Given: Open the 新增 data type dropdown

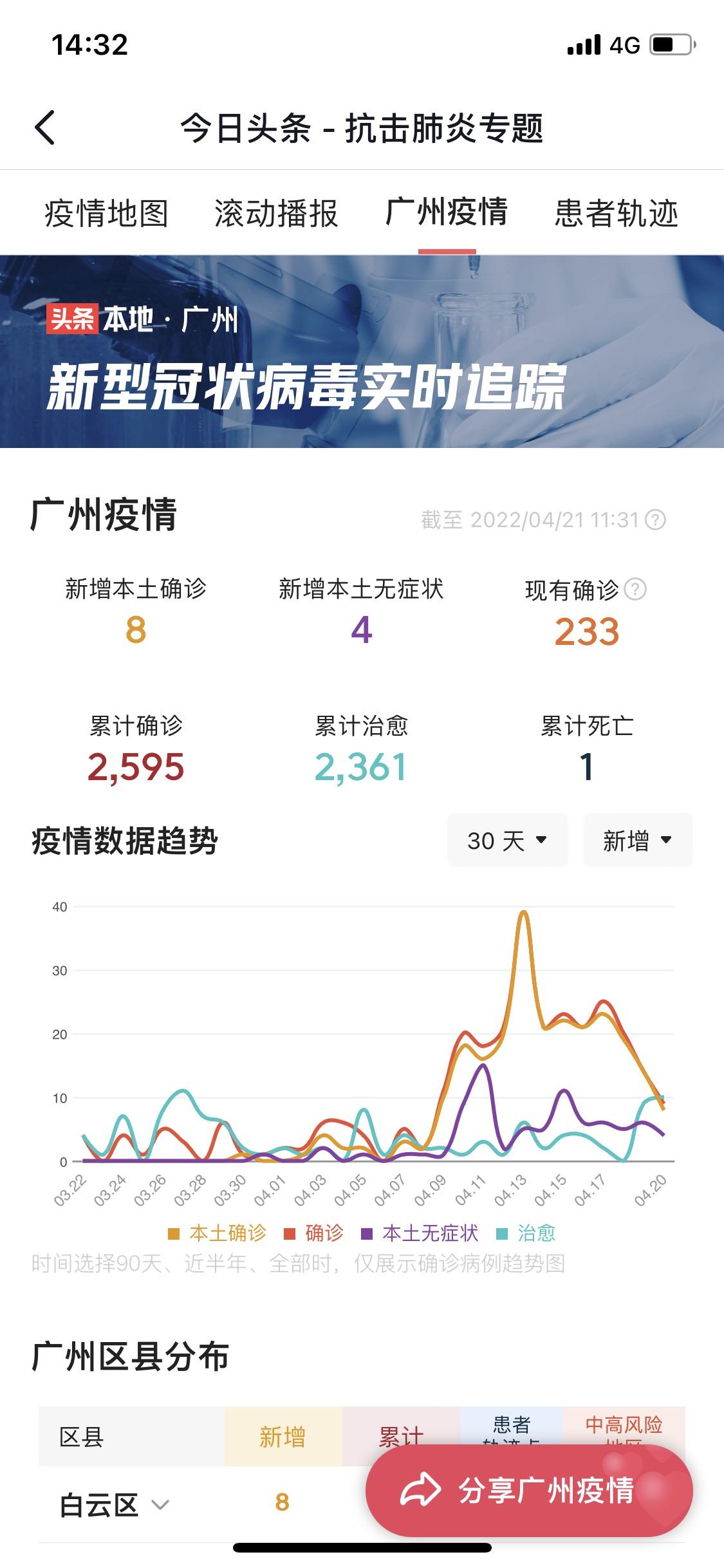Looking at the screenshot, I should tap(638, 840).
